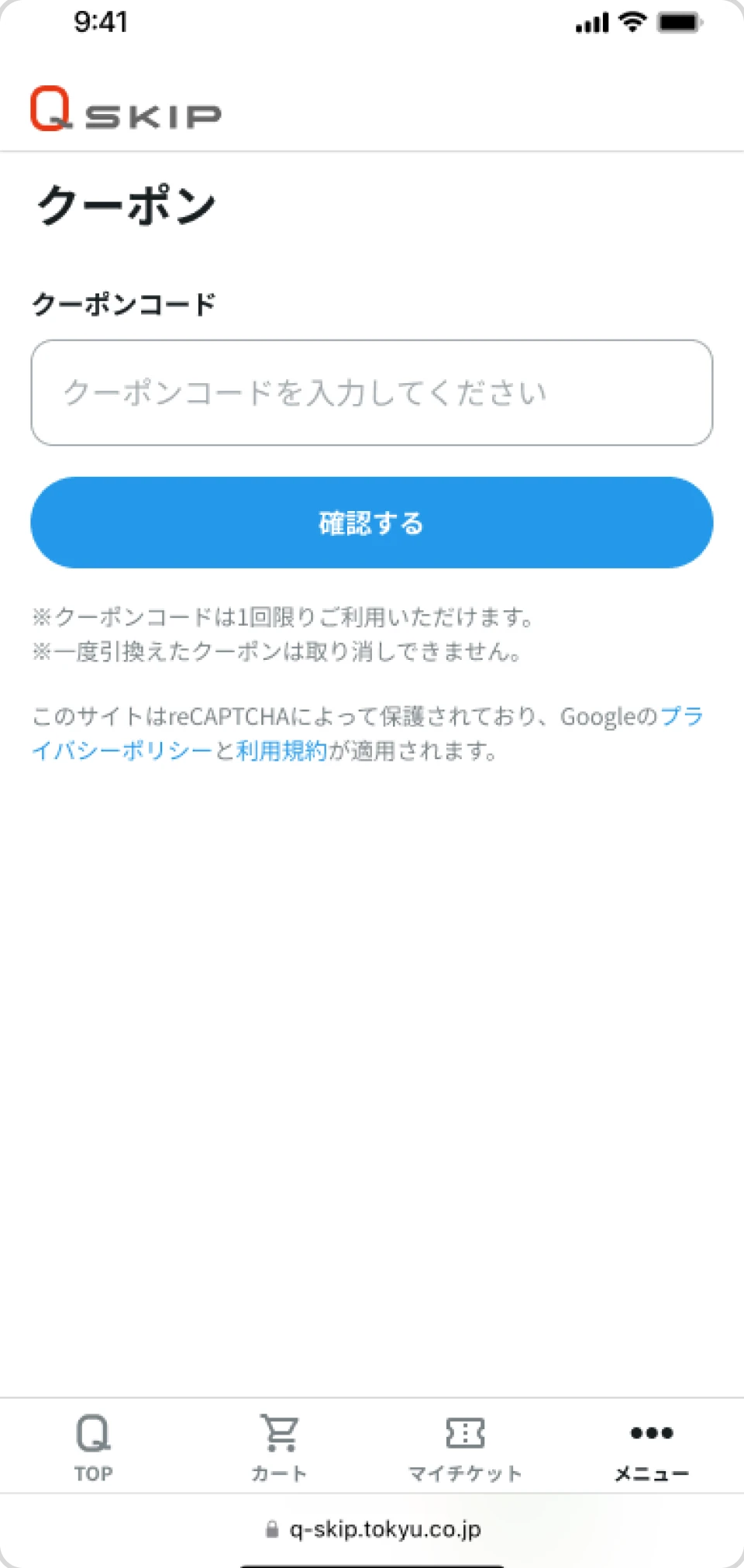Open the Google プライバシーポリシー link
The image size is (744, 1568).
pyautogui.click(x=122, y=750)
